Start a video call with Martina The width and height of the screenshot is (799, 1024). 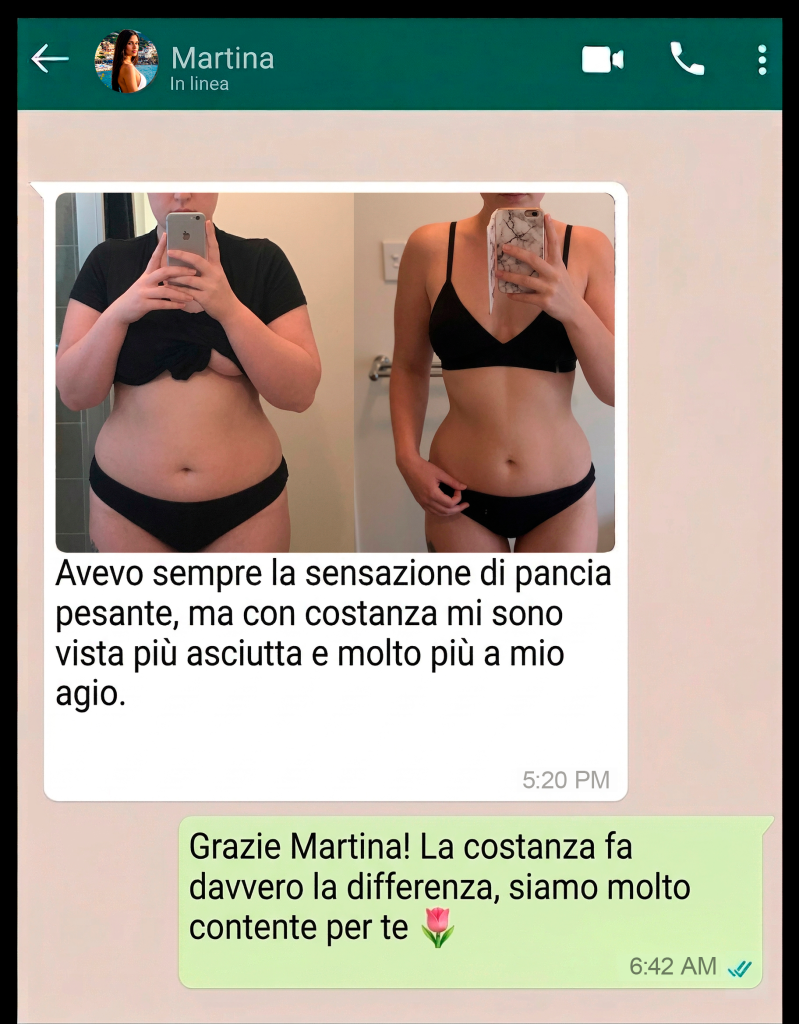602,60
